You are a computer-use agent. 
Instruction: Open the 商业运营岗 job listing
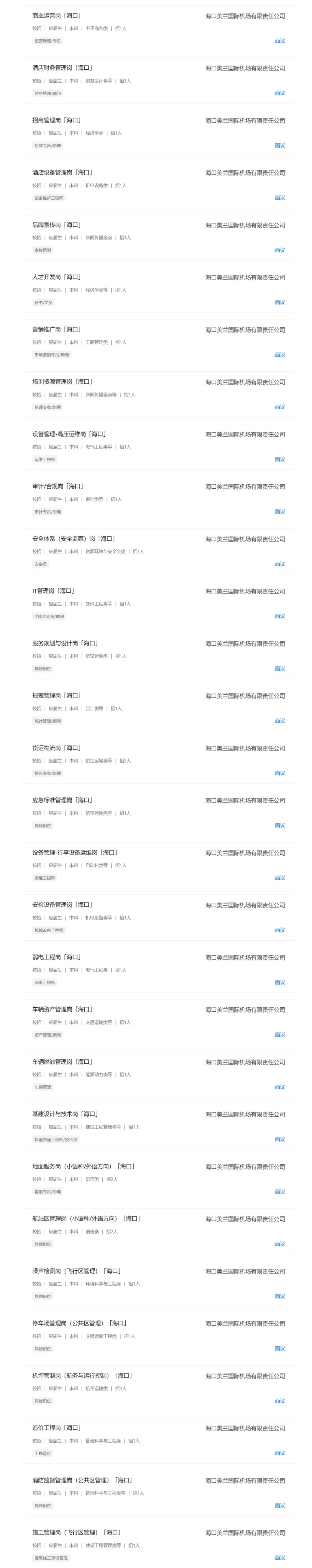click(57, 16)
